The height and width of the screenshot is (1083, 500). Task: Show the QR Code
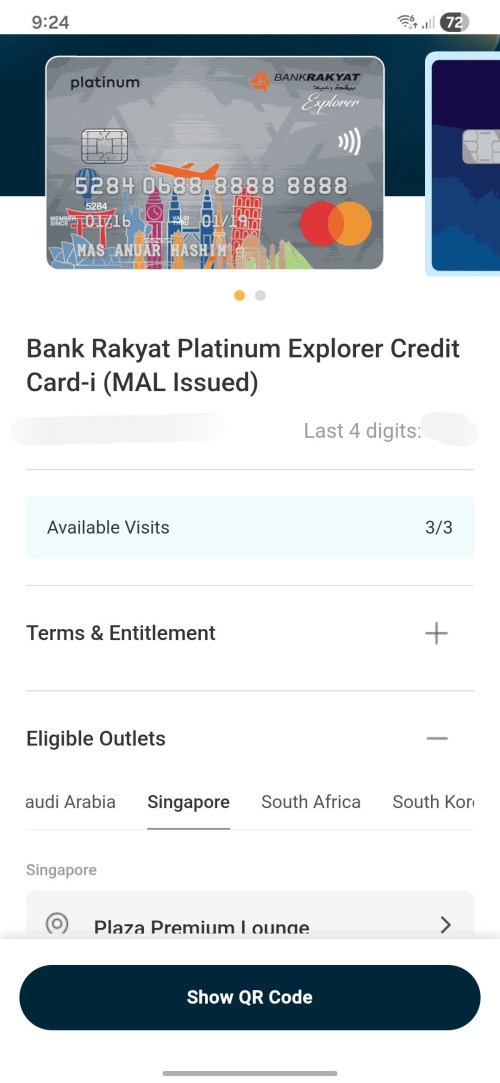point(249,997)
